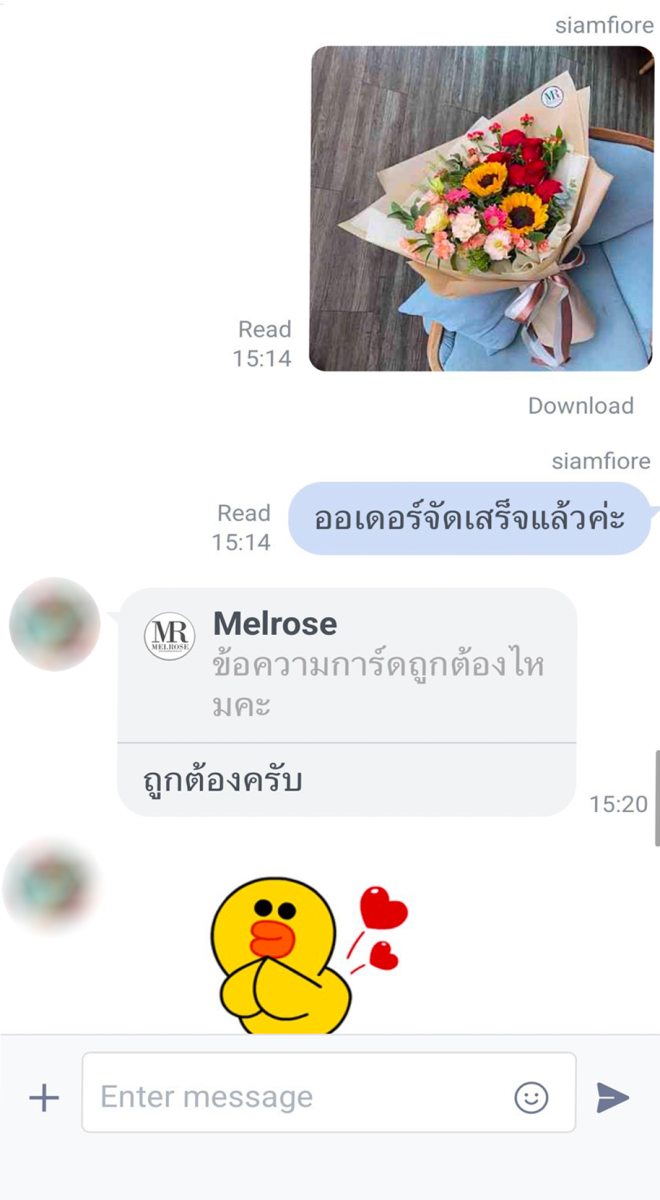Image resolution: width=660 pixels, height=1200 pixels.
Task: Send the message with arrow icon
Action: (x=613, y=1097)
